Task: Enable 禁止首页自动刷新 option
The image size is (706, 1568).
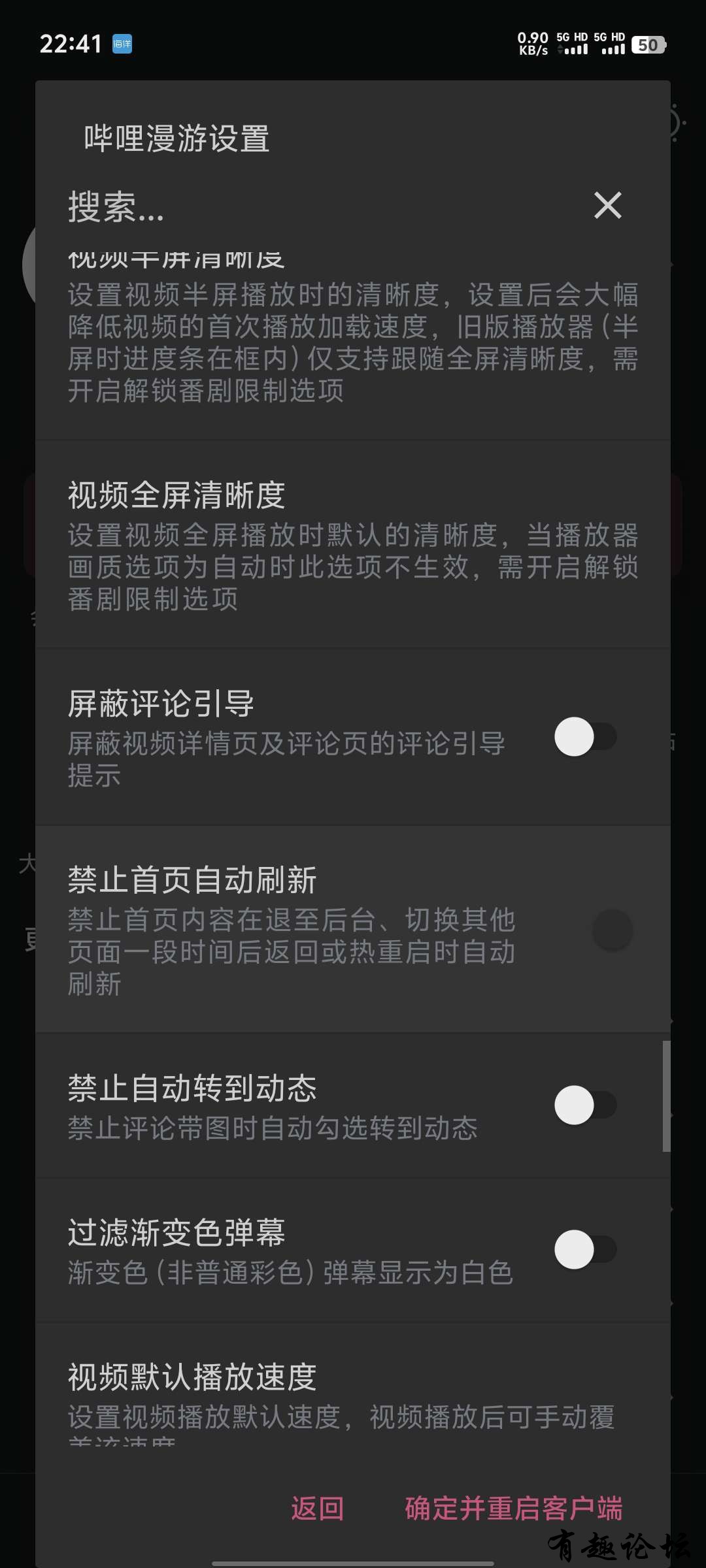Action: (612, 930)
